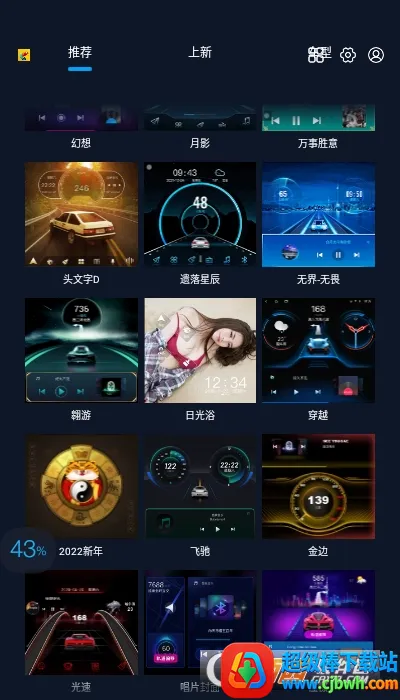Open the 头文字D theme
The image size is (400, 700).
pos(81,214)
